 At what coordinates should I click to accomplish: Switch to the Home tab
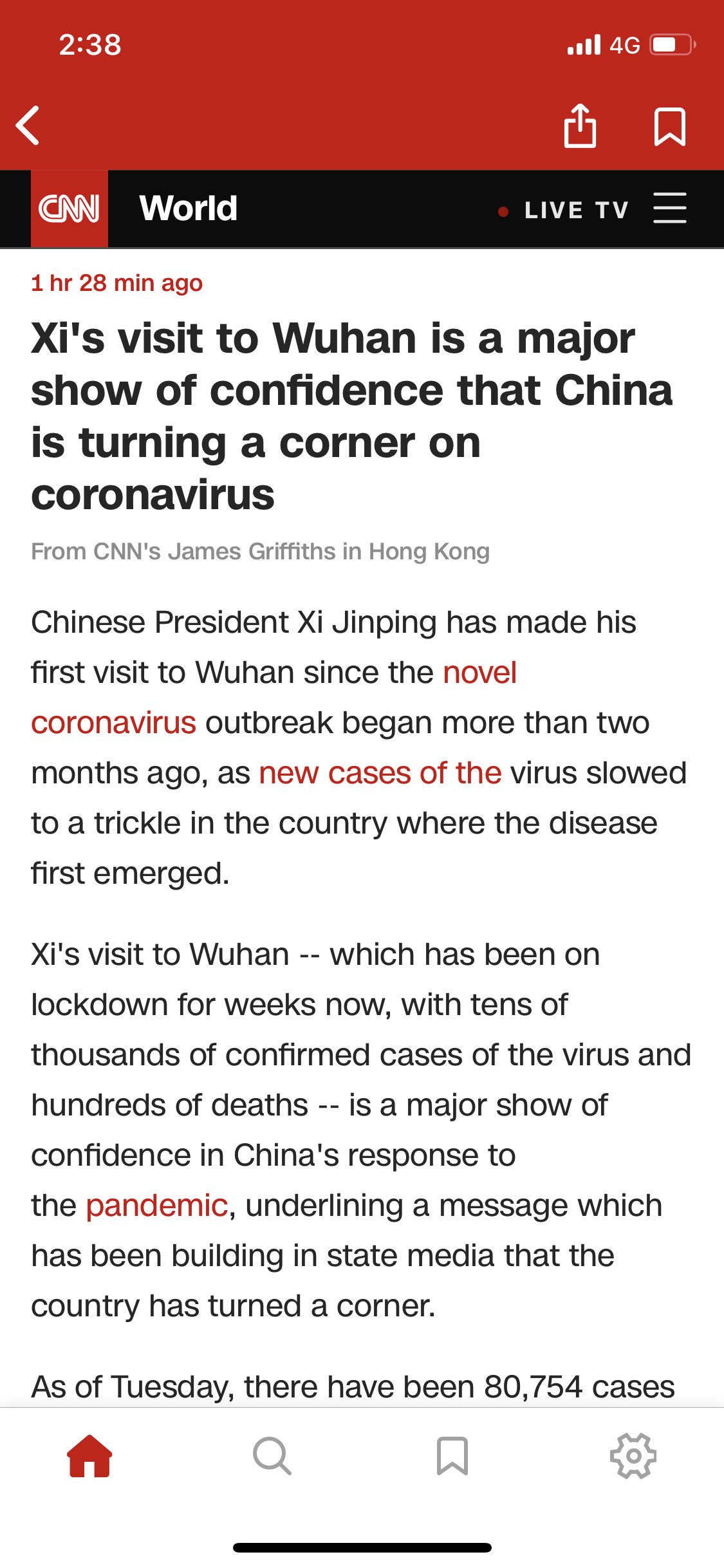(90, 1456)
